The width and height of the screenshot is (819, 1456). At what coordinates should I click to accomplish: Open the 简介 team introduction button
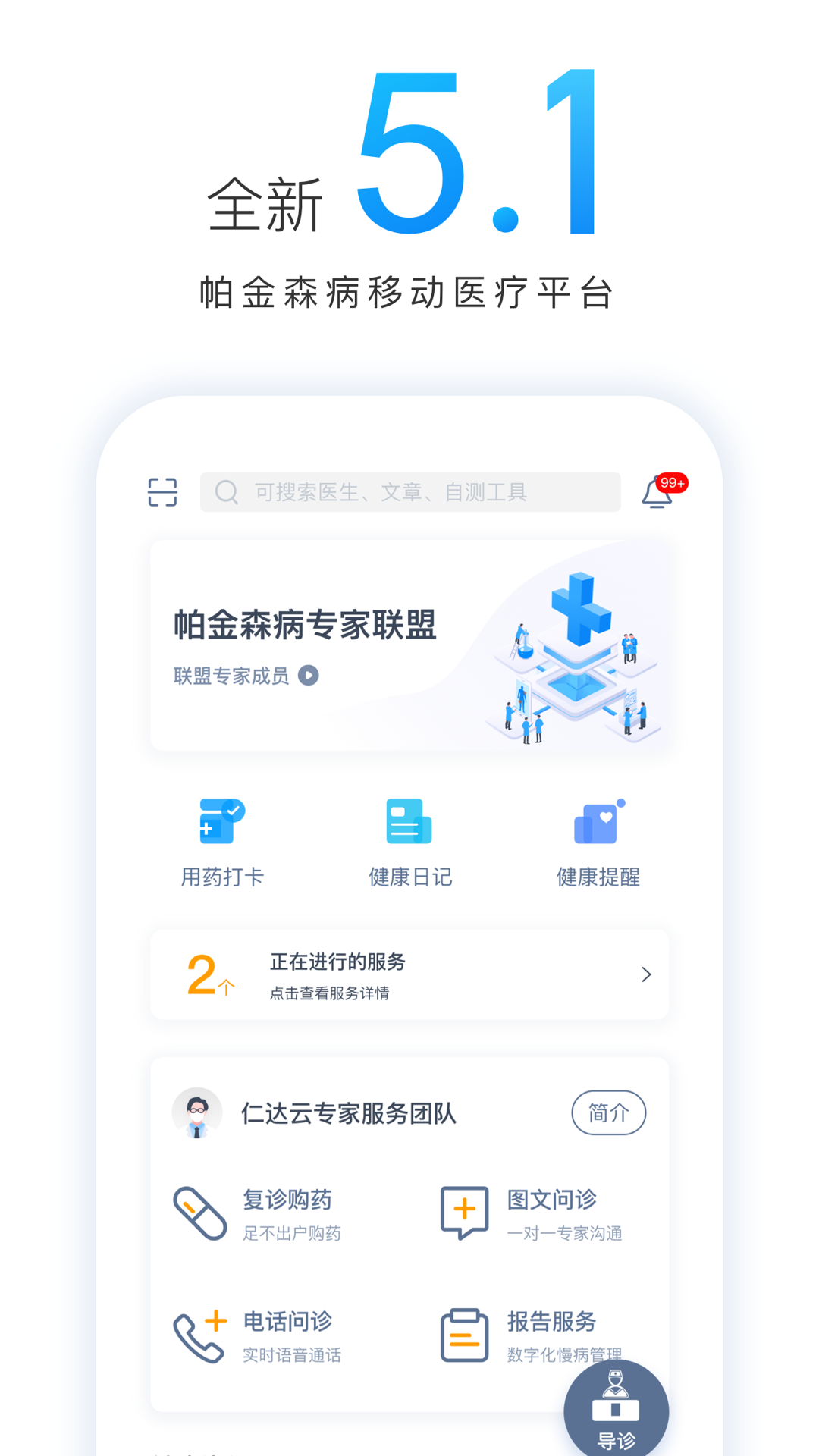point(609,1113)
